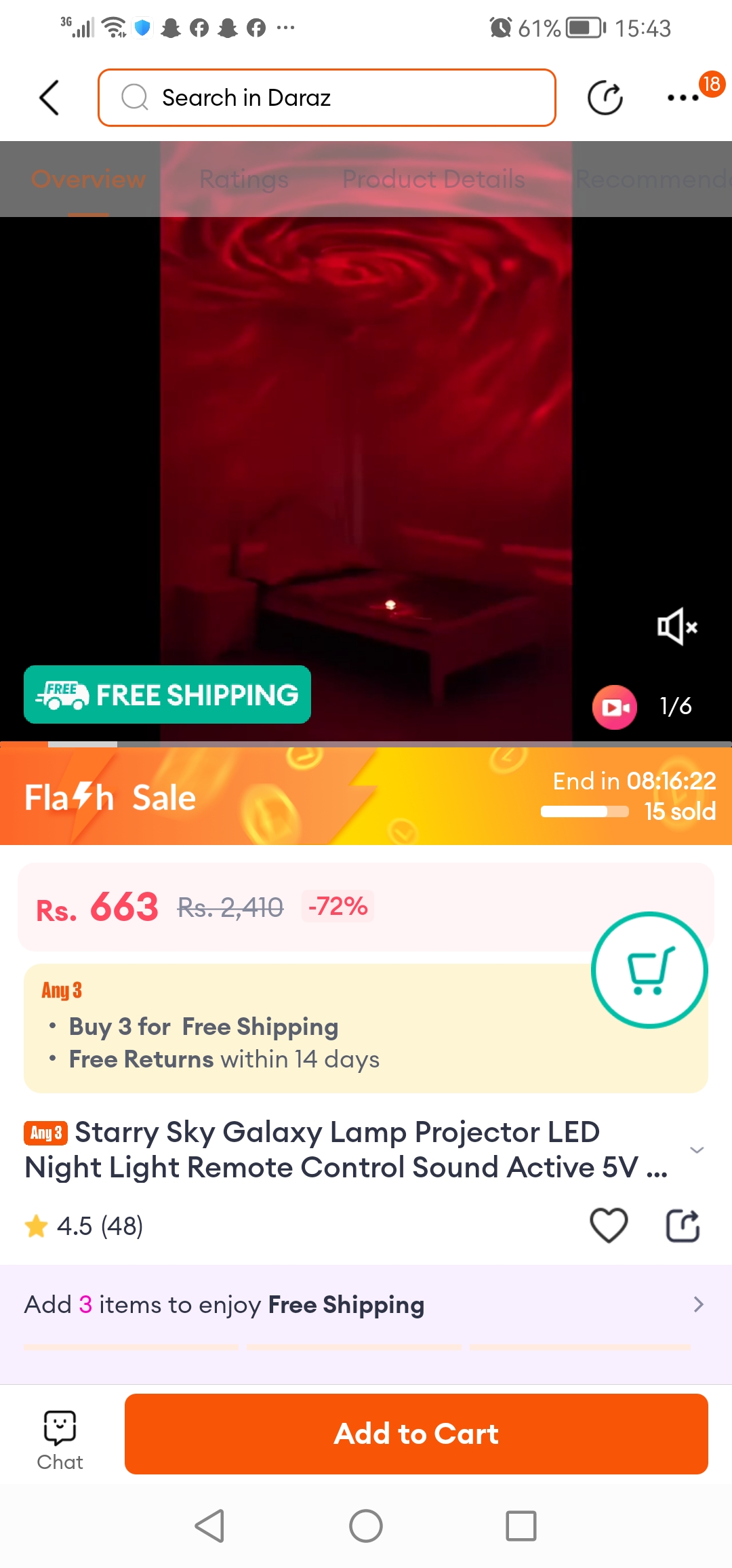Share this product
732x1568 pixels.
coord(683,1225)
